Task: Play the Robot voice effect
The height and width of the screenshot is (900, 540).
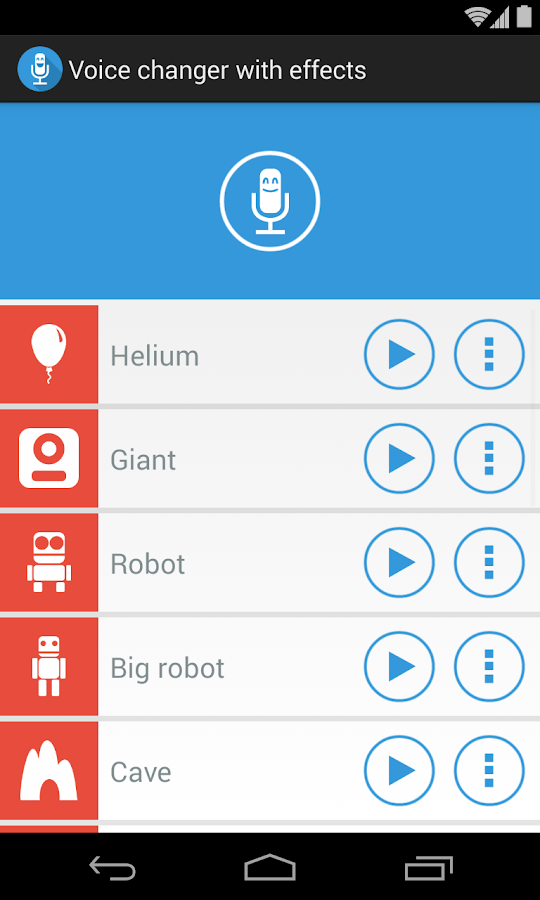Action: [x=399, y=563]
